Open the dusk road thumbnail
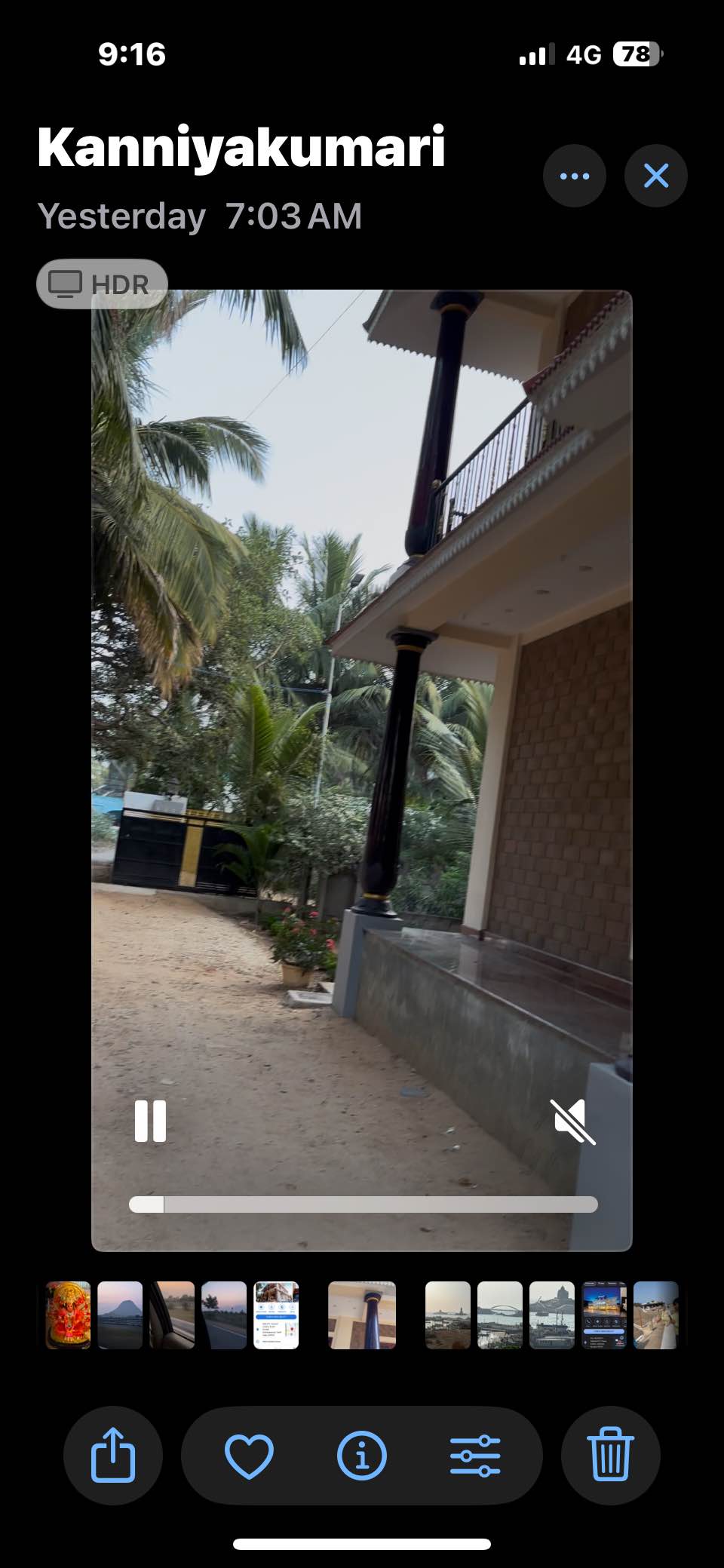The width and height of the screenshot is (724, 1568). coord(224,1315)
